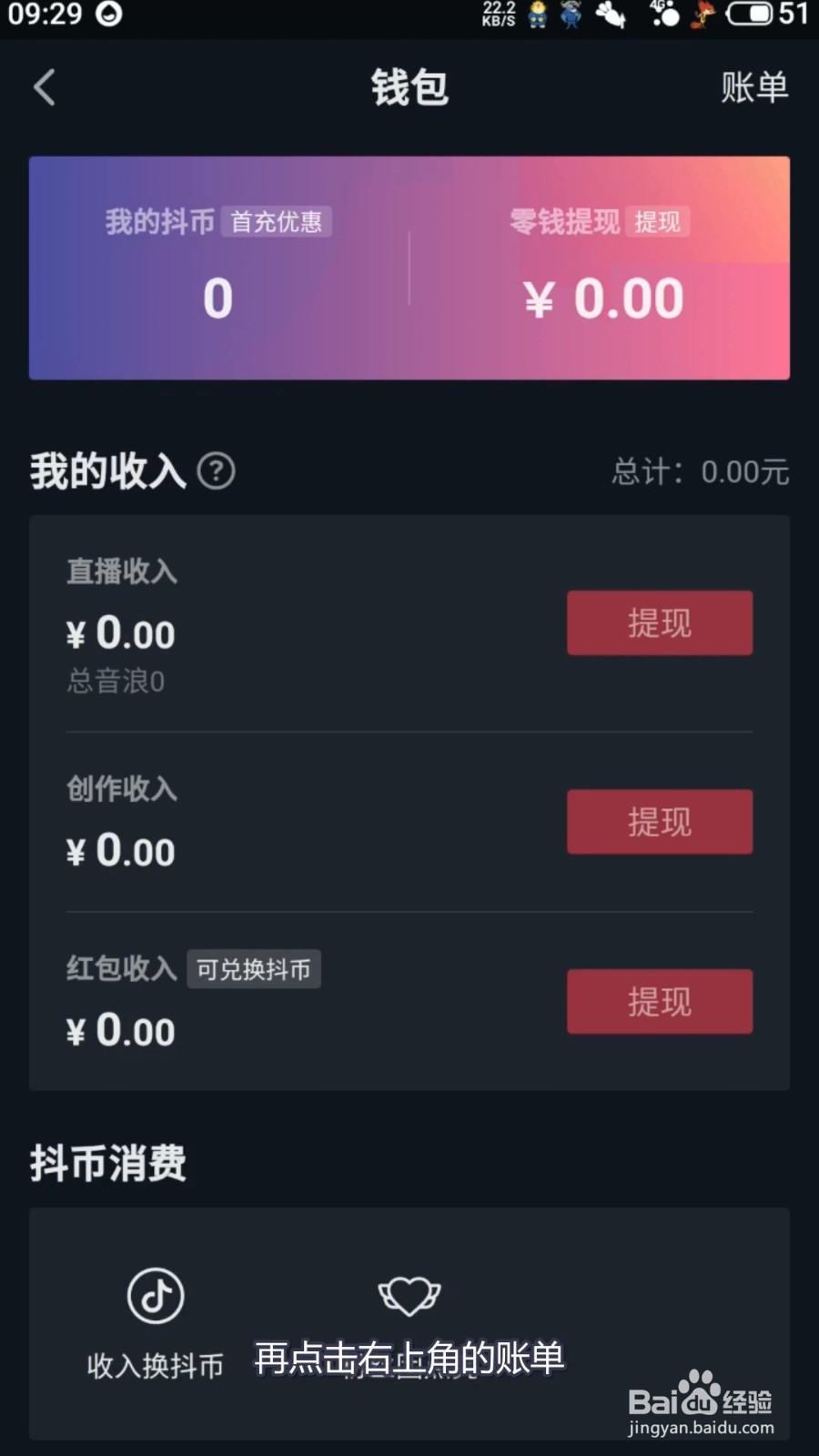Tap the 首充优惠 badge next to 我的抖币

pyautogui.click(x=277, y=222)
